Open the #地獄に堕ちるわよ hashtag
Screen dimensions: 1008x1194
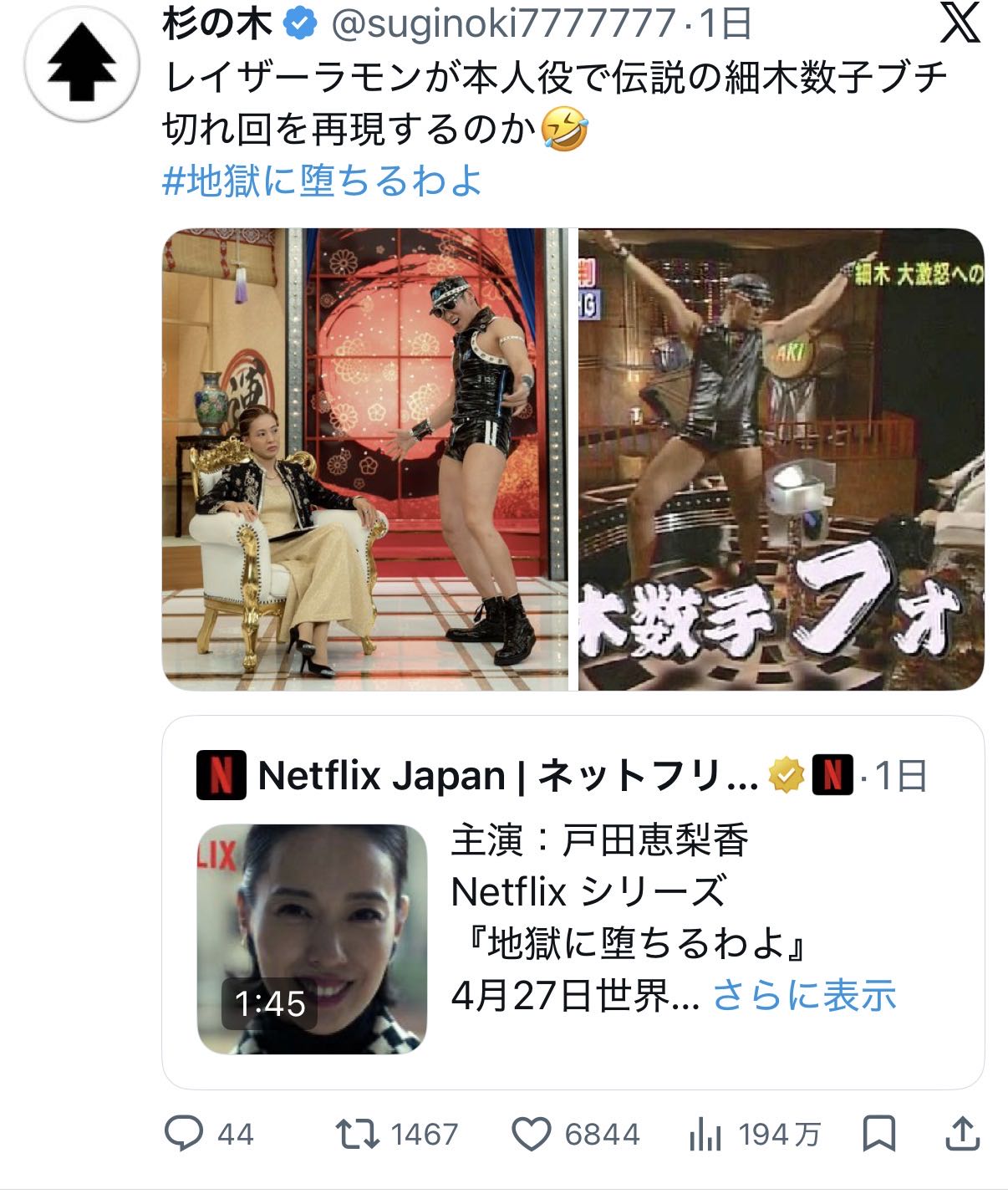(x=322, y=181)
